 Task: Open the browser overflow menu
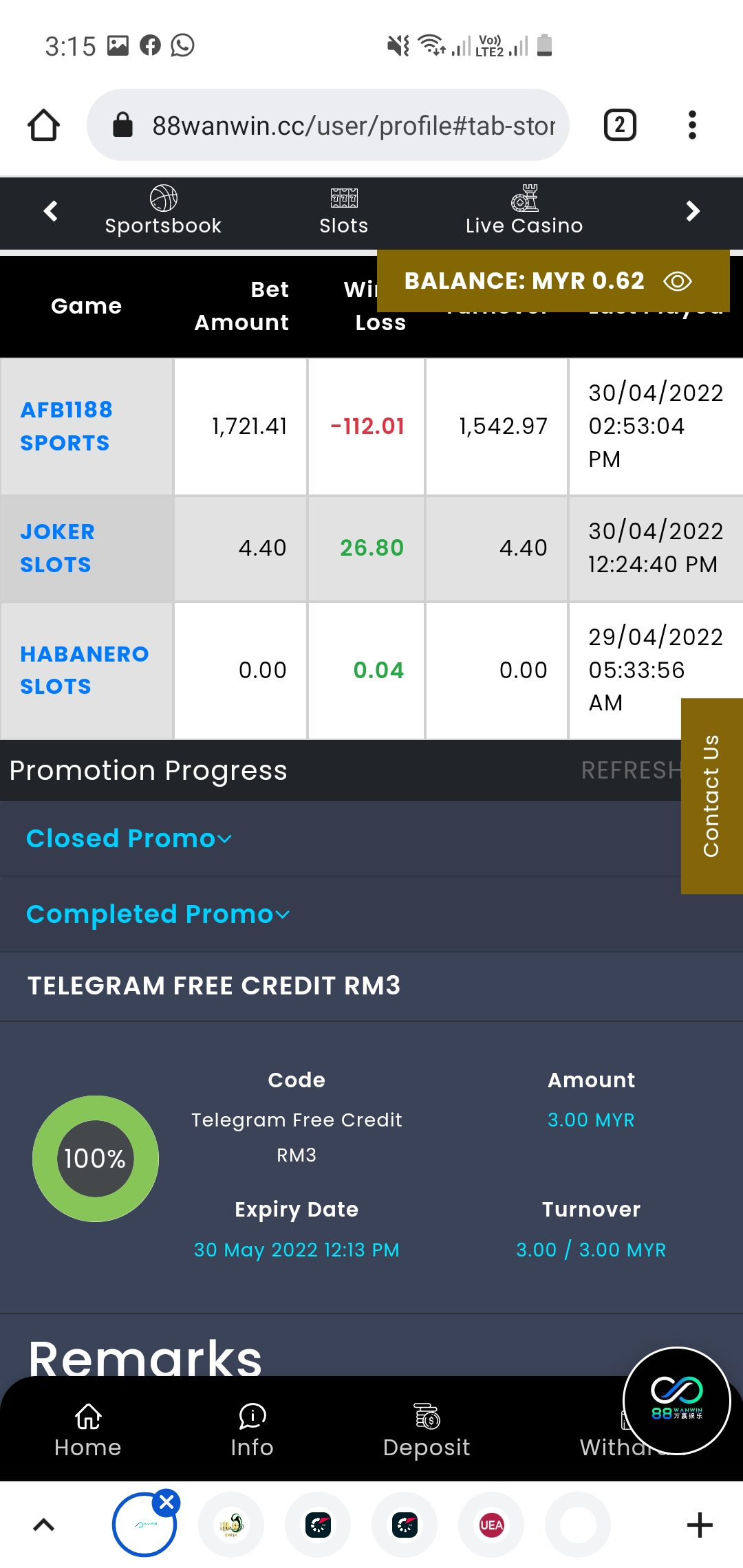(692, 125)
